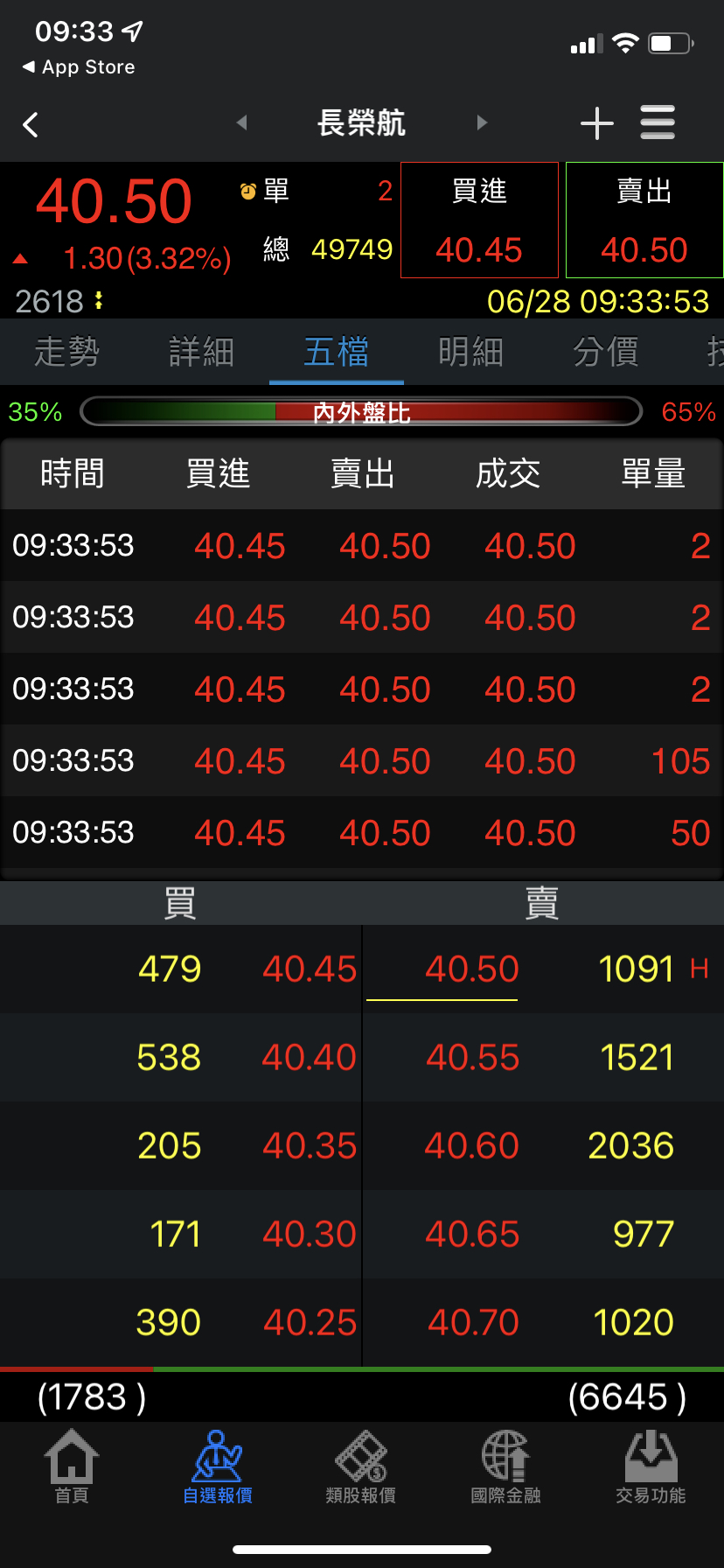724x1568 pixels.
Task: Tap the alarm clock alert icon
Action: [x=248, y=191]
